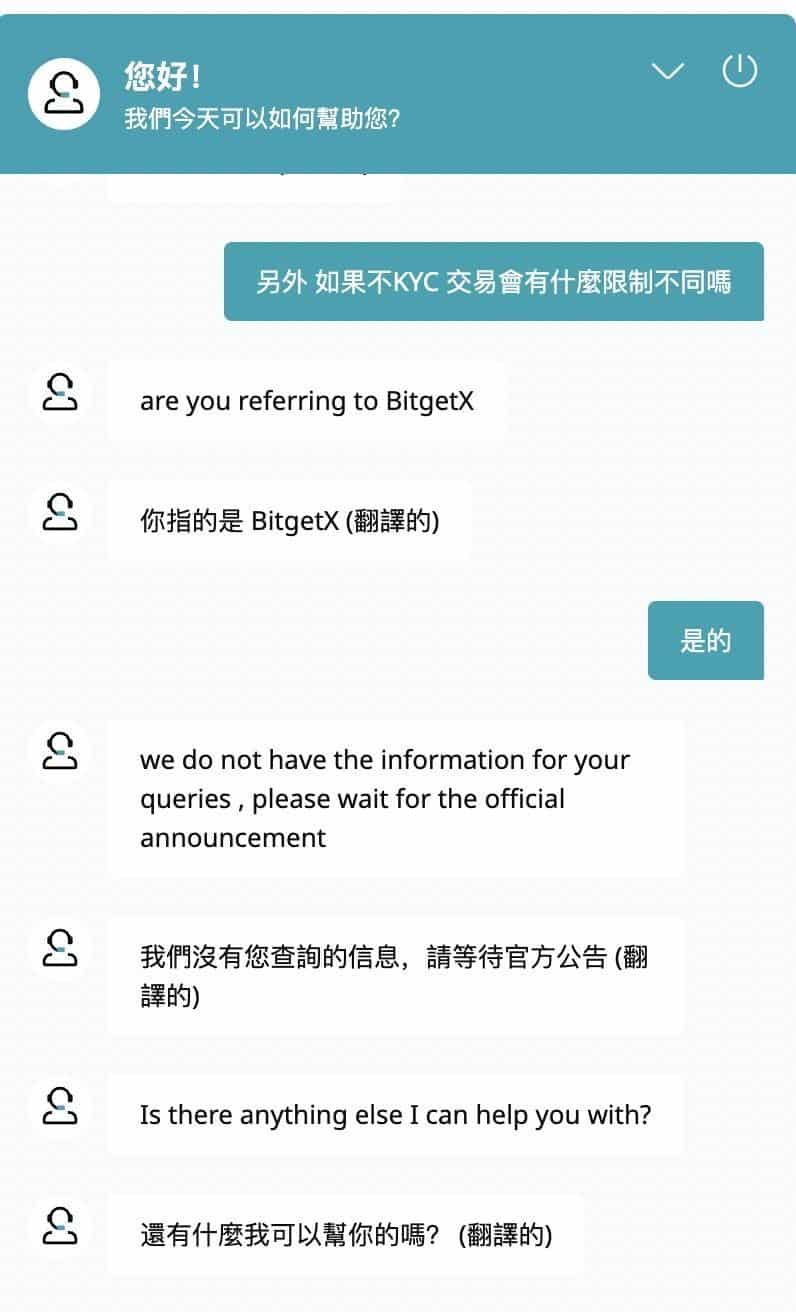
Task: Click avatar next to the "你指的是 BitgetX" message
Action: pyautogui.click(x=60, y=515)
